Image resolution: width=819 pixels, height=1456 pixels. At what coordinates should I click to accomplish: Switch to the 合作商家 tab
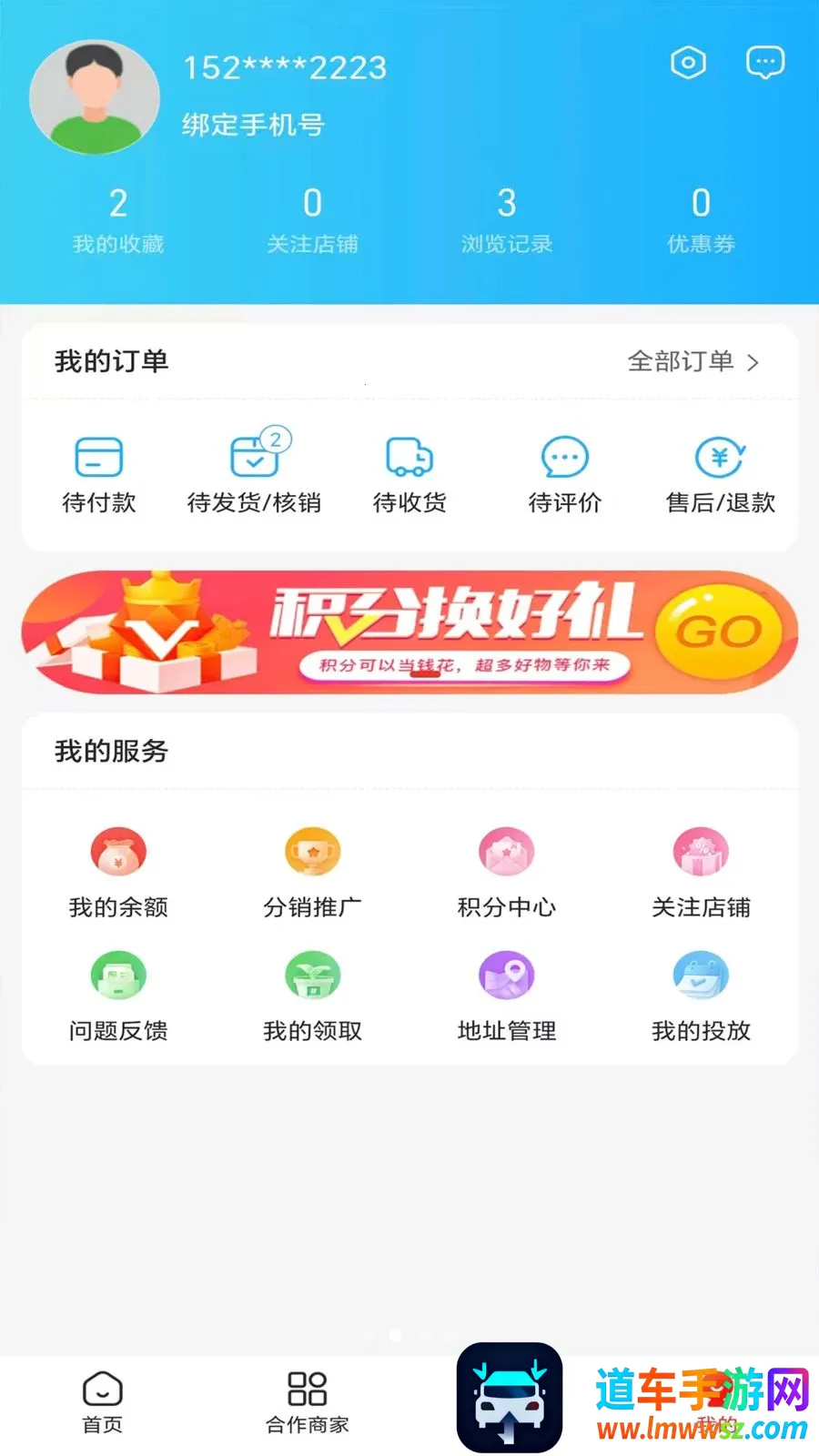pyautogui.click(x=307, y=1403)
